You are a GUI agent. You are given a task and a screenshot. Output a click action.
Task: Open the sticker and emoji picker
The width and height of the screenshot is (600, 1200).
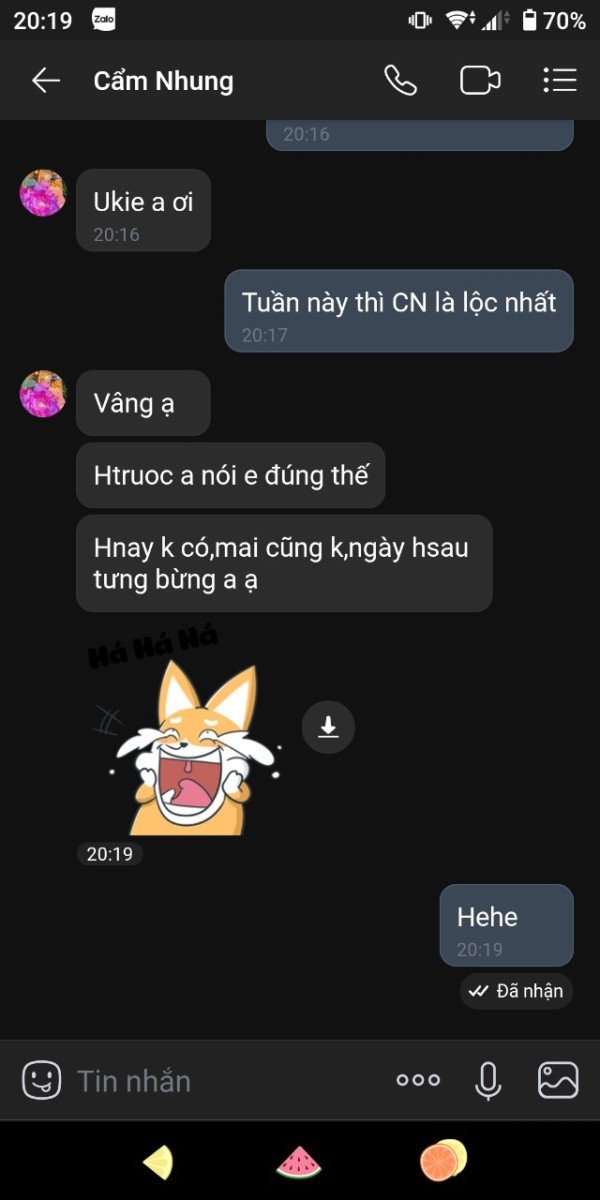[x=41, y=1080]
